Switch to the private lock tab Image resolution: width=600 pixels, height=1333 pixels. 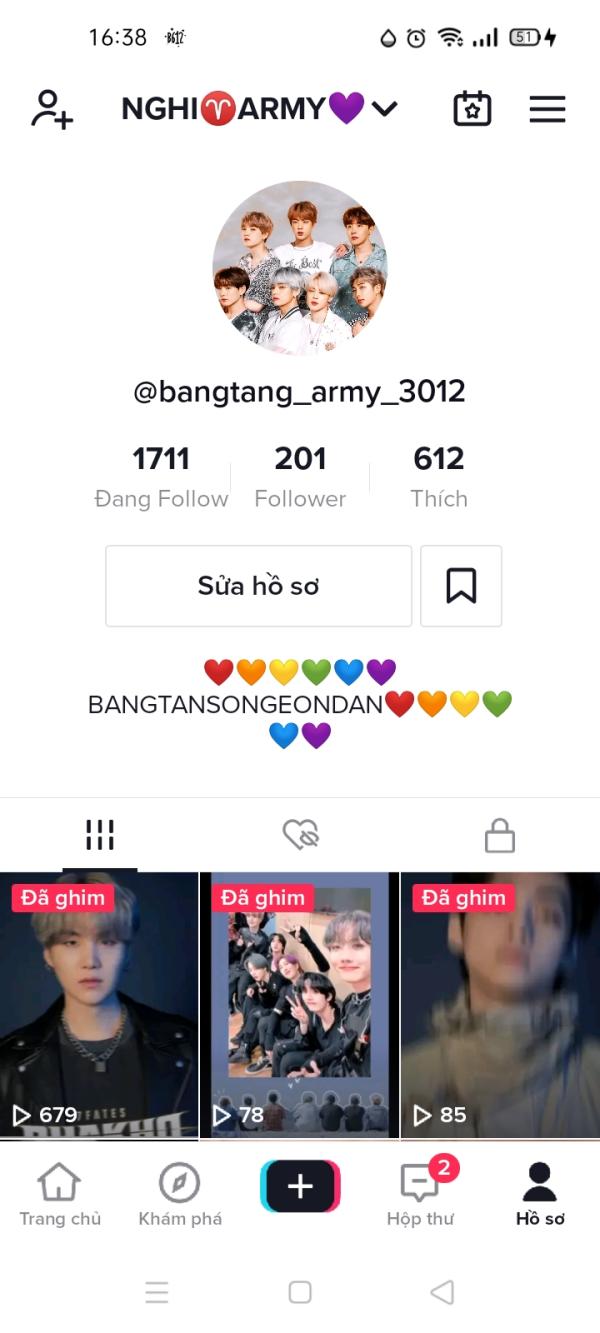[x=499, y=835]
